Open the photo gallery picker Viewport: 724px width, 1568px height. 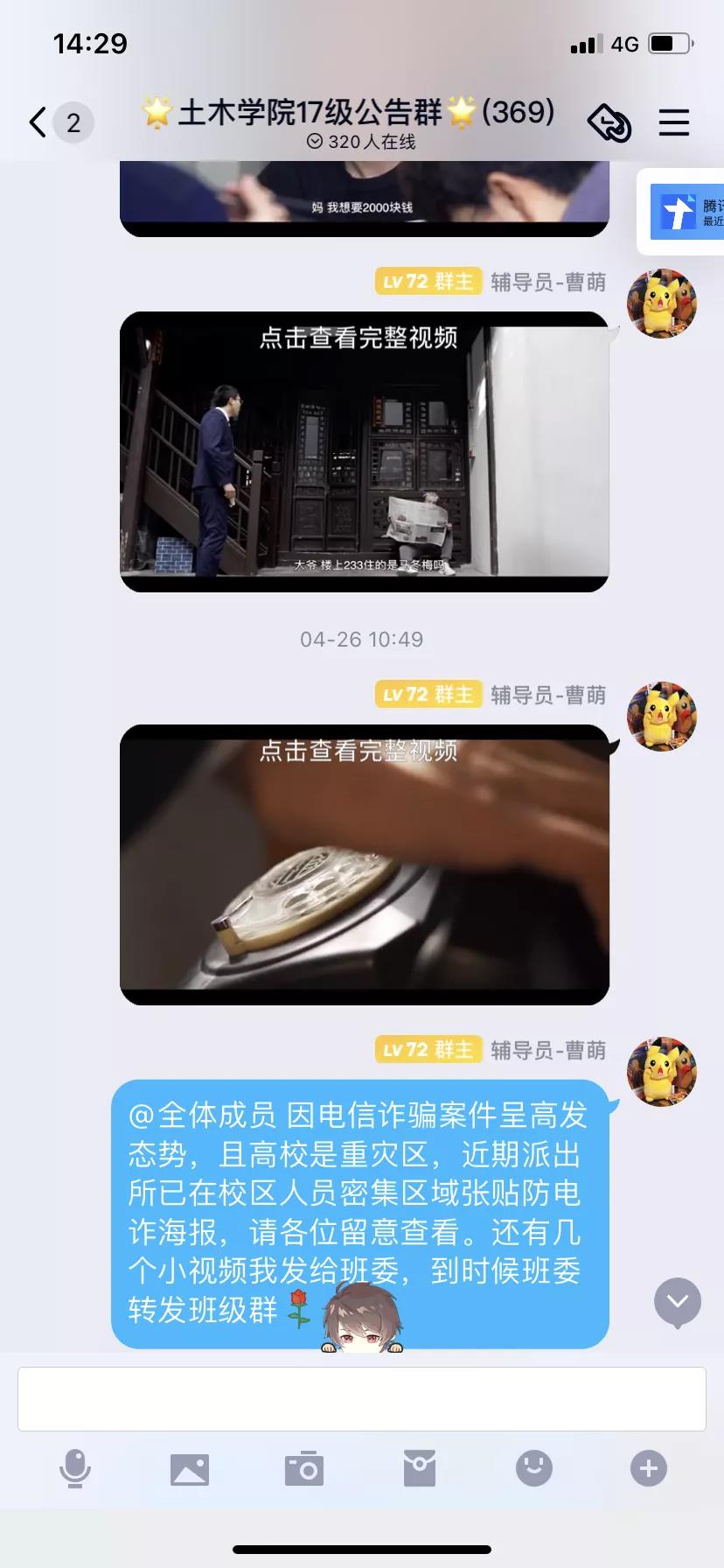point(190,1468)
